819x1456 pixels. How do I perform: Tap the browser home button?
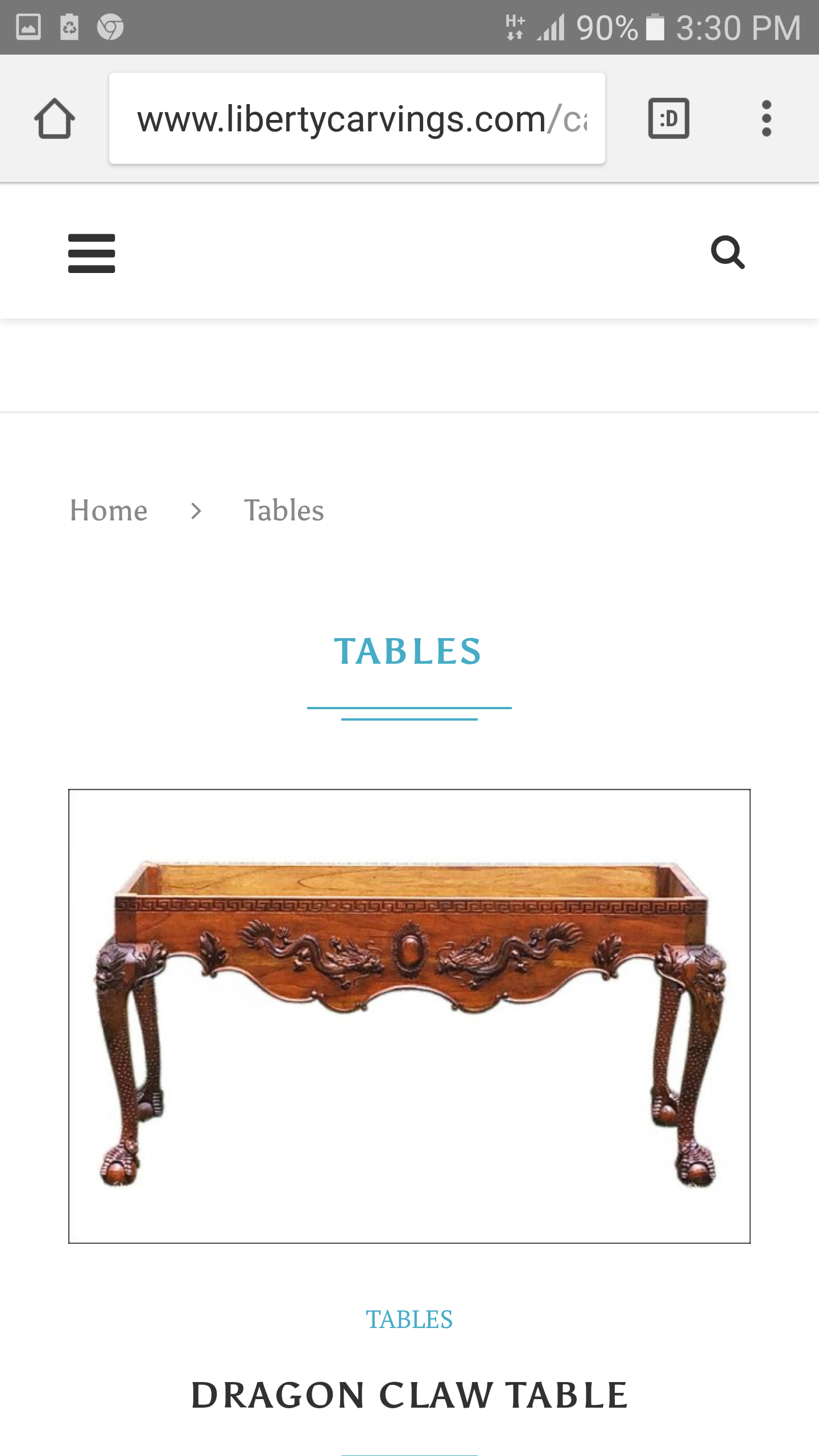pyautogui.click(x=55, y=118)
